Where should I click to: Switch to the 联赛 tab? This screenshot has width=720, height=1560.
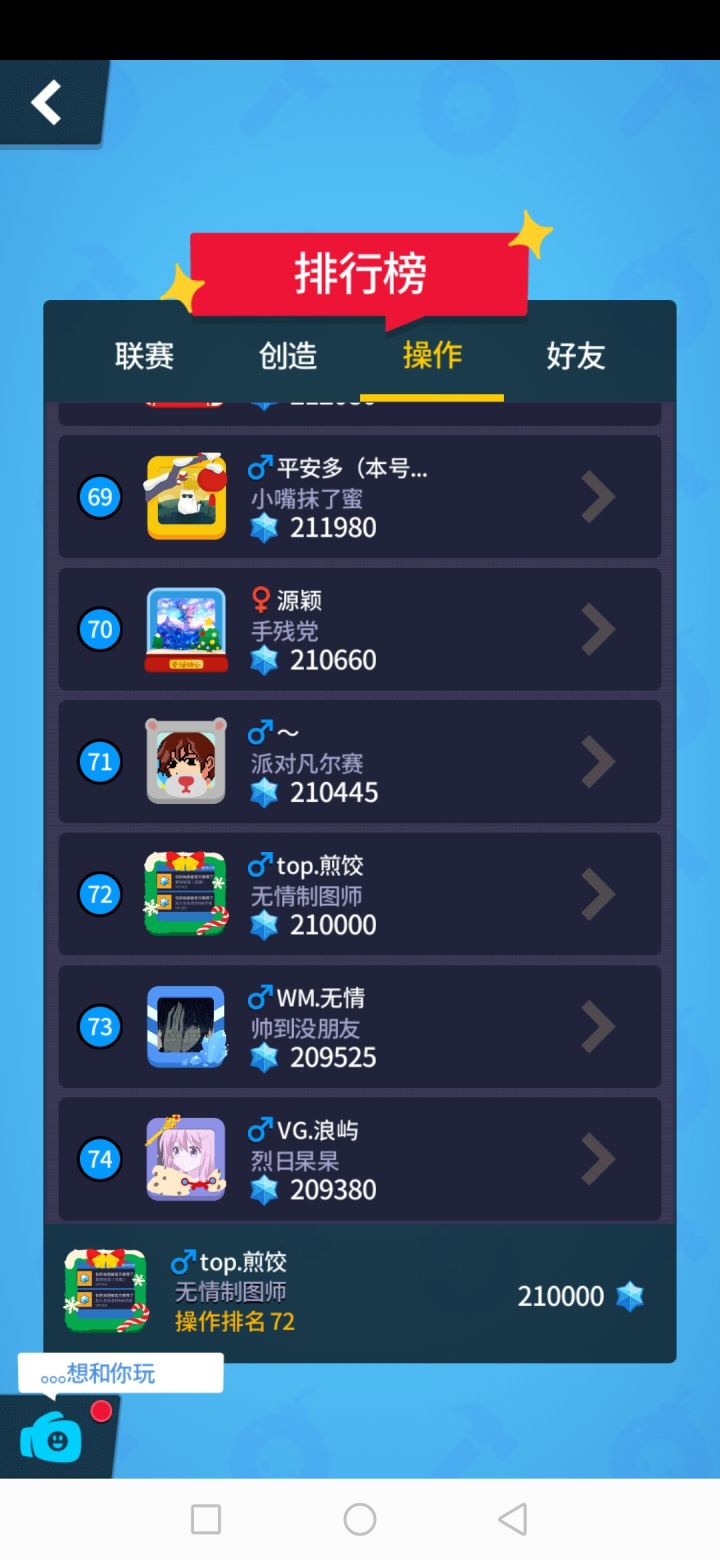(143, 356)
